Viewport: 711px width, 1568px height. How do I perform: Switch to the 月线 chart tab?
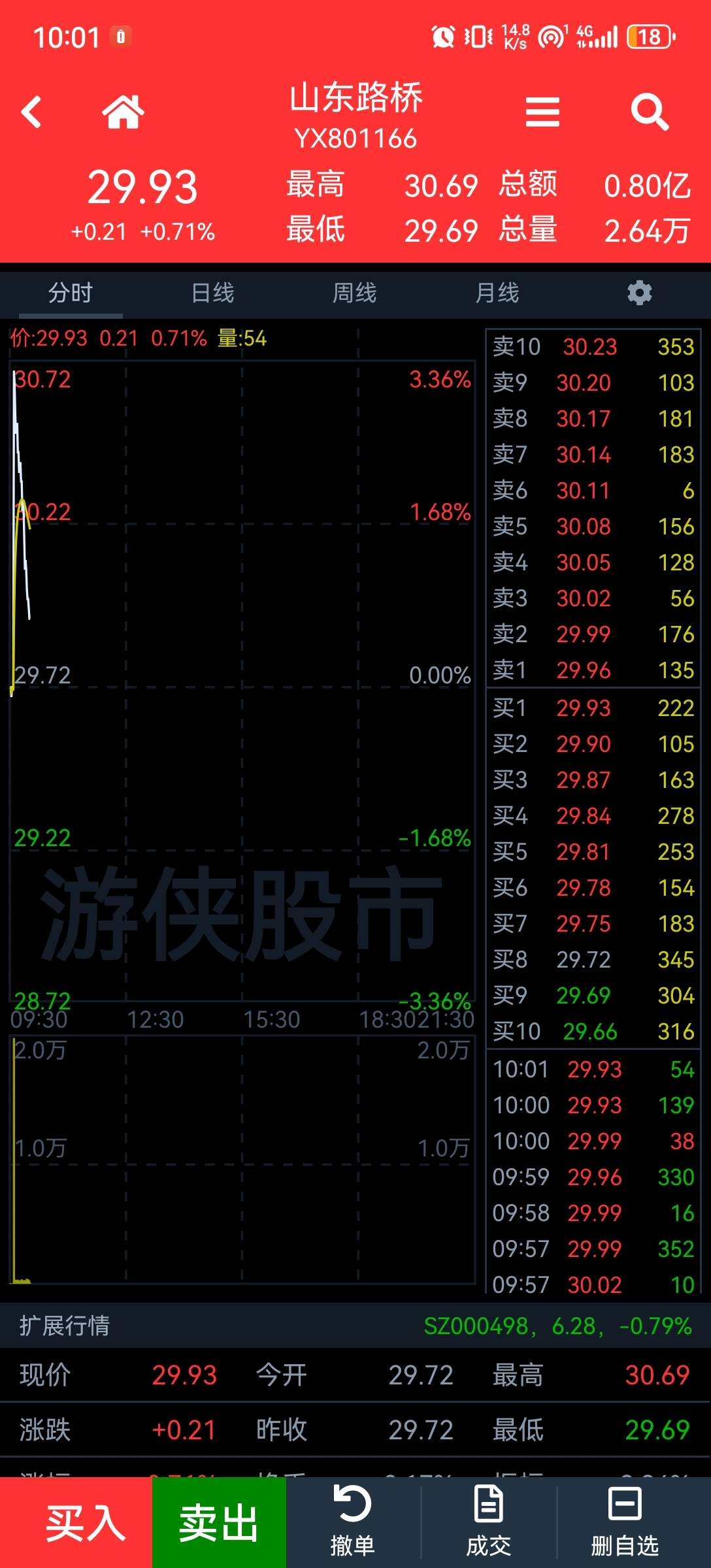[497, 293]
